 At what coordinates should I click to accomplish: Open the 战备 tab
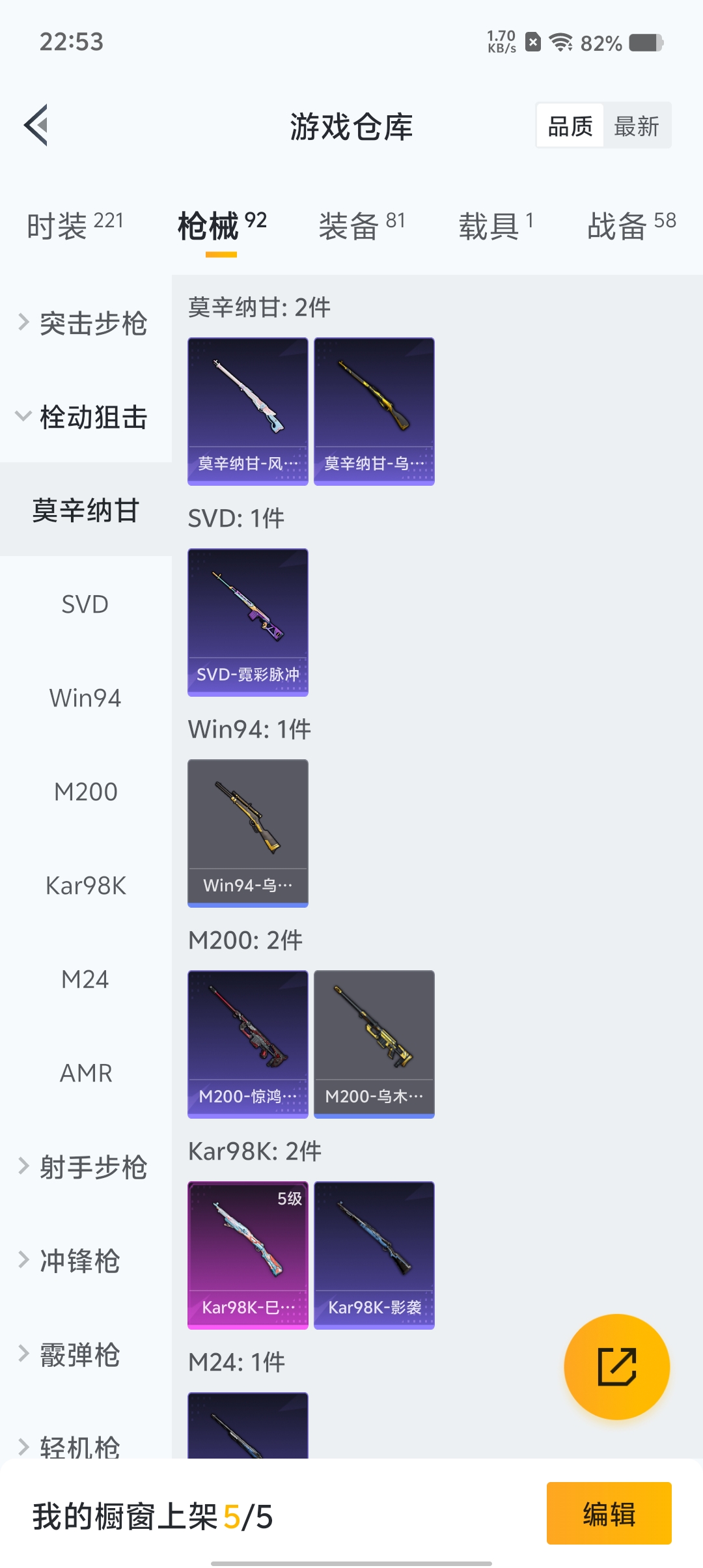coord(631,226)
